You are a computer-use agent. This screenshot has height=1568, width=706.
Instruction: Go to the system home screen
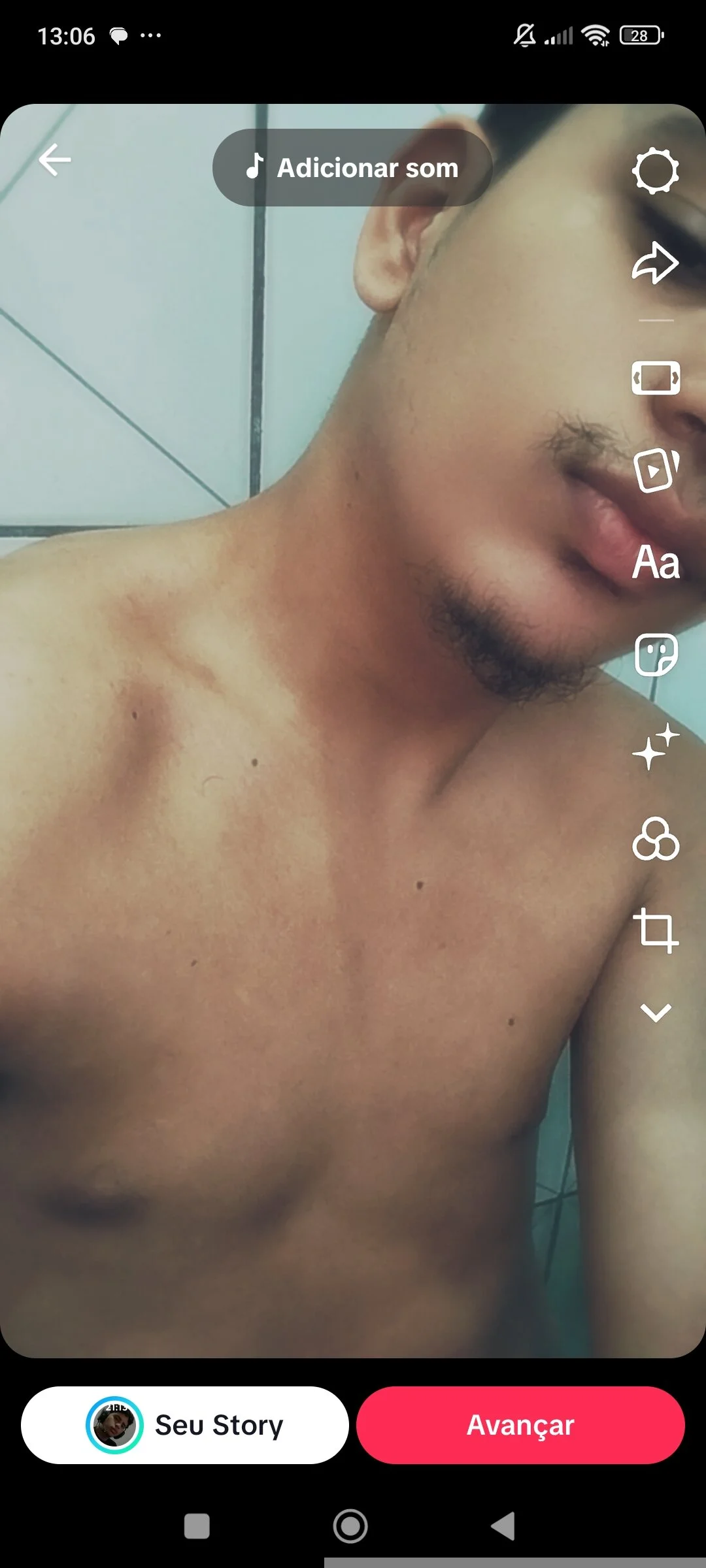[350, 1526]
